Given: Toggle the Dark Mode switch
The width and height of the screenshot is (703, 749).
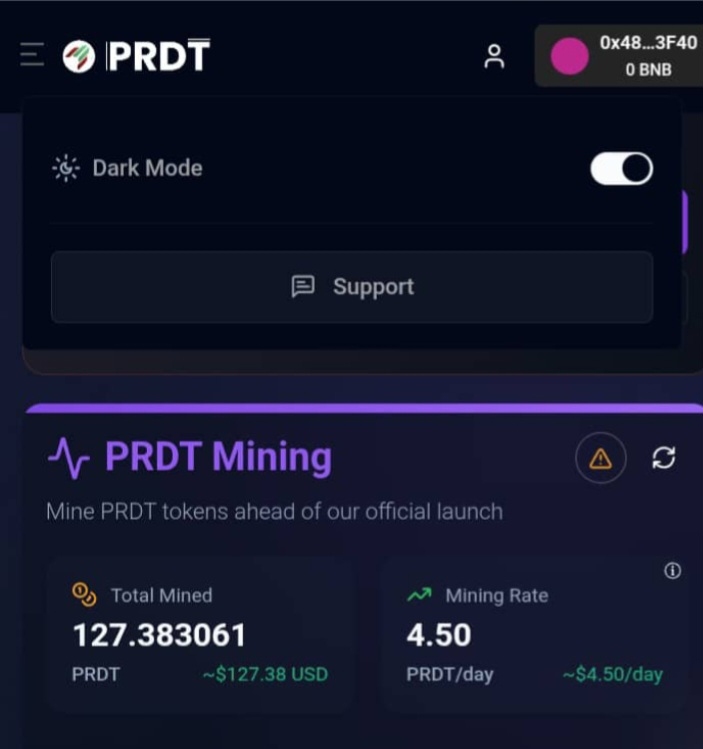Looking at the screenshot, I should pos(621,168).
